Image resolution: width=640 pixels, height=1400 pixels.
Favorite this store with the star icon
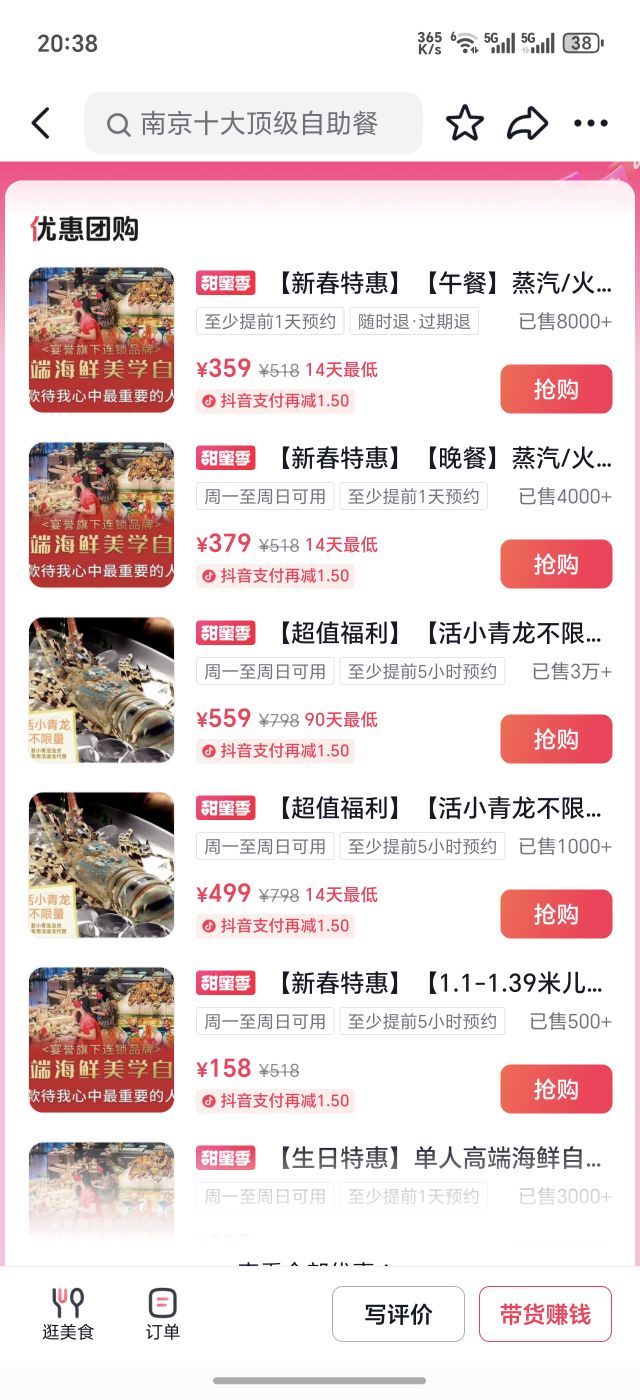coord(464,123)
